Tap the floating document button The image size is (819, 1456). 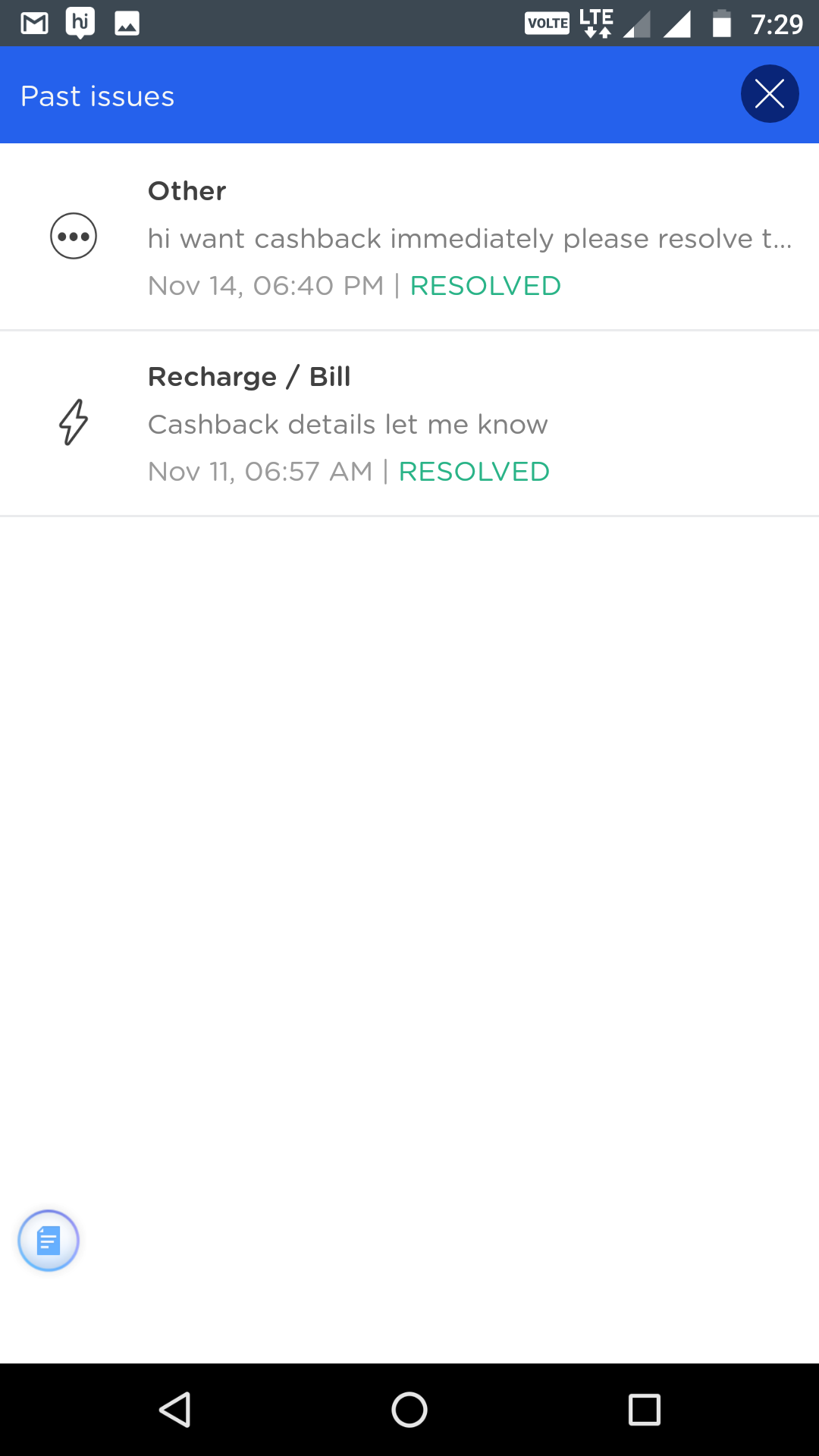49,1241
